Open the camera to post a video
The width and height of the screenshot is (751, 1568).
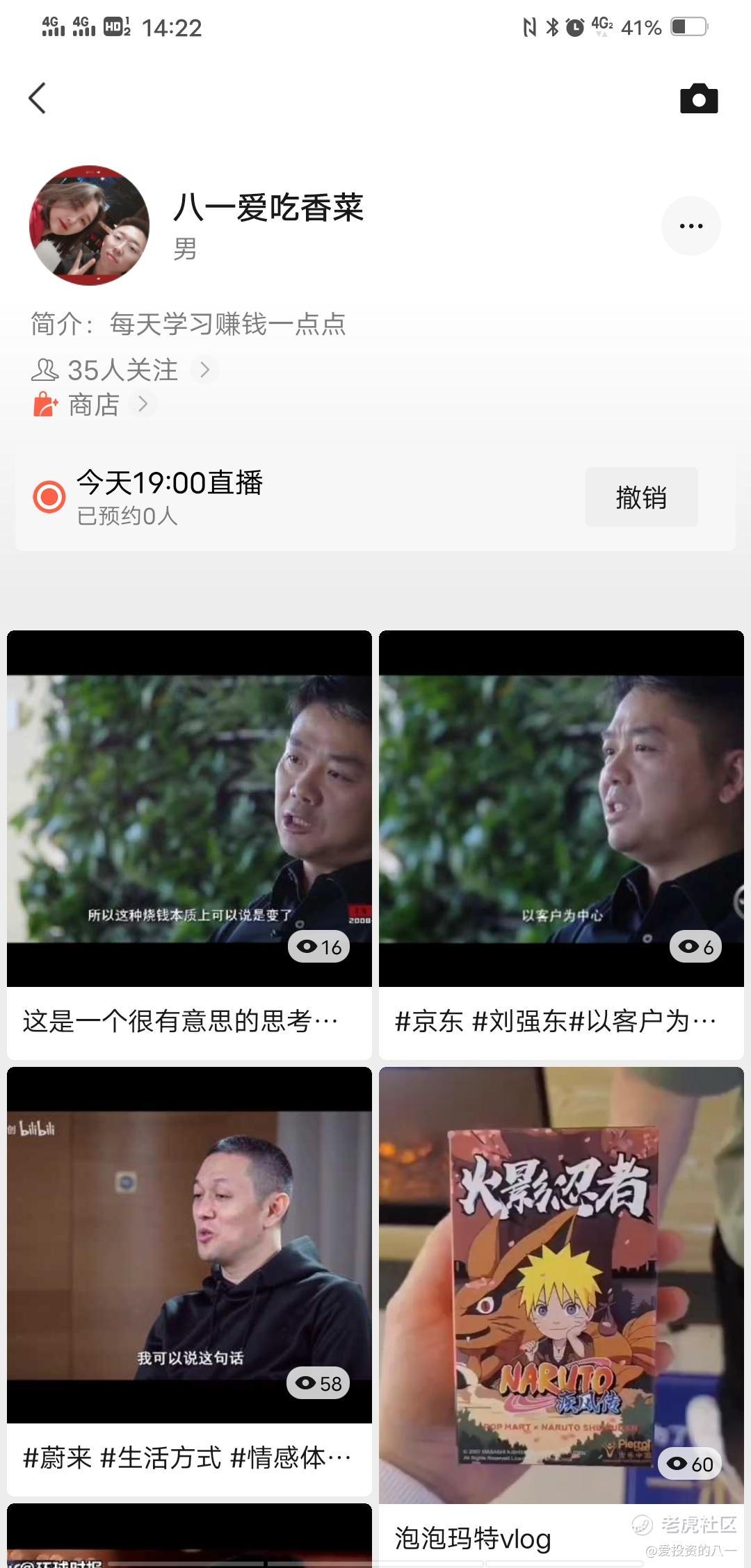click(x=698, y=99)
